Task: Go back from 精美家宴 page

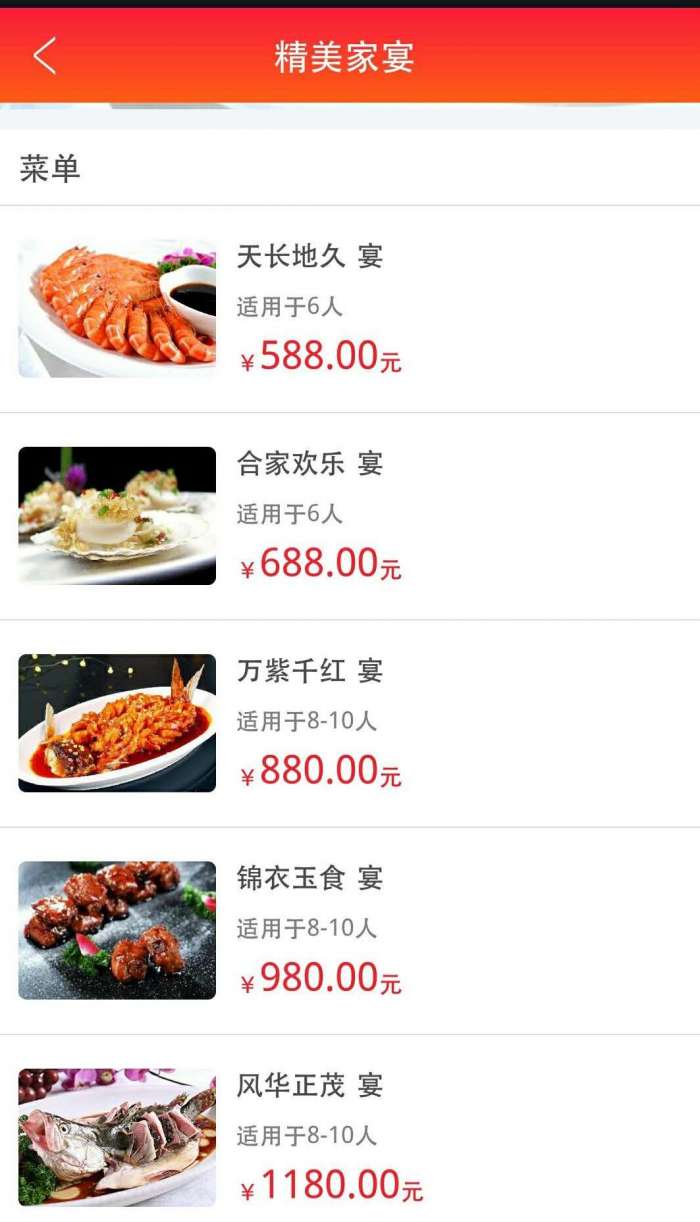Action: click(x=45, y=56)
